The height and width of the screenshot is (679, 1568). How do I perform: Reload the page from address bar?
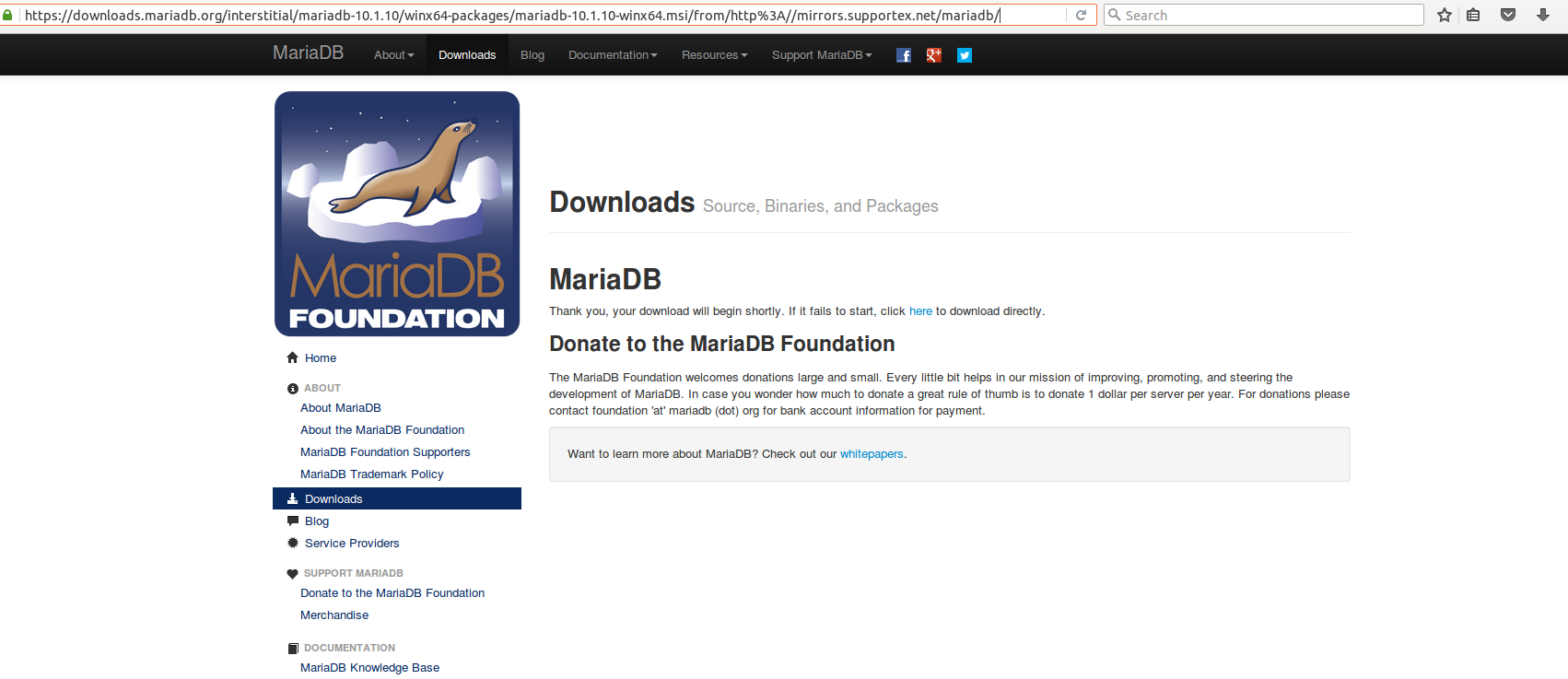(x=1082, y=15)
